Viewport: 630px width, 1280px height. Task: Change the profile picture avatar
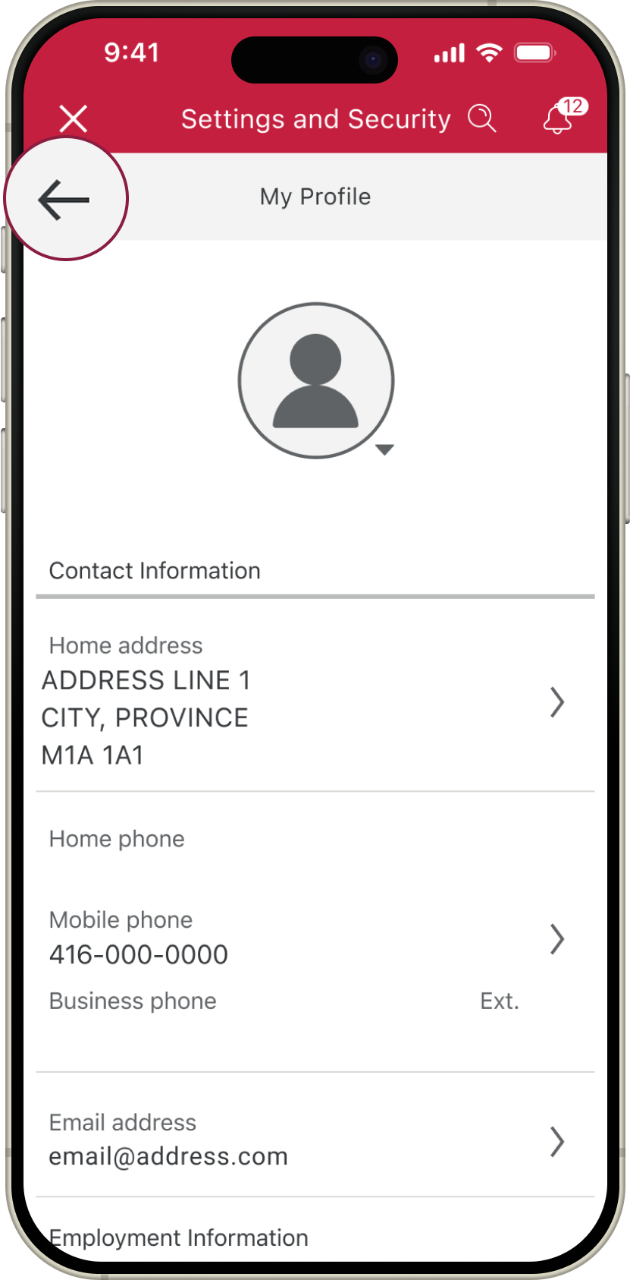[x=316, y=381]
